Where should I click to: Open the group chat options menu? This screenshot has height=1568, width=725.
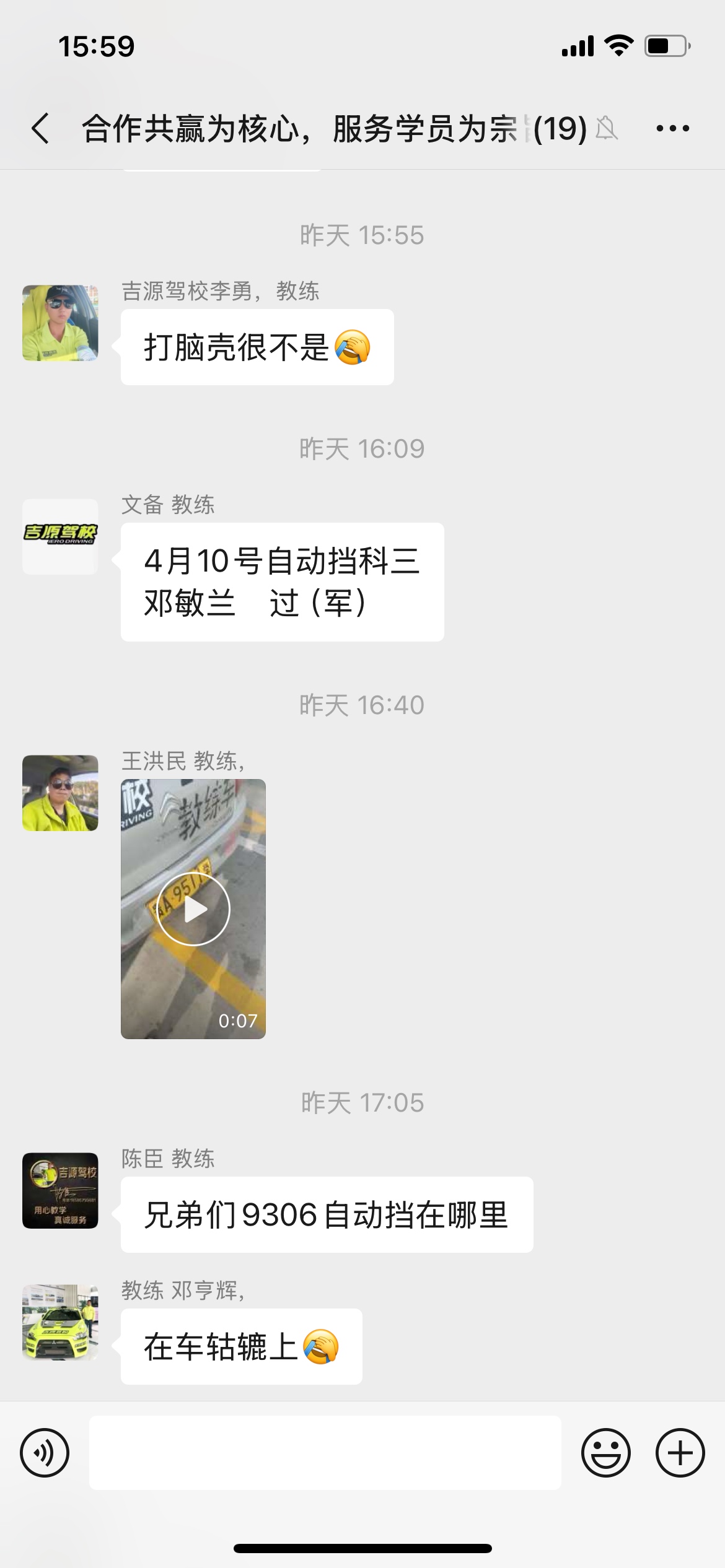click(x=672, y=129)
